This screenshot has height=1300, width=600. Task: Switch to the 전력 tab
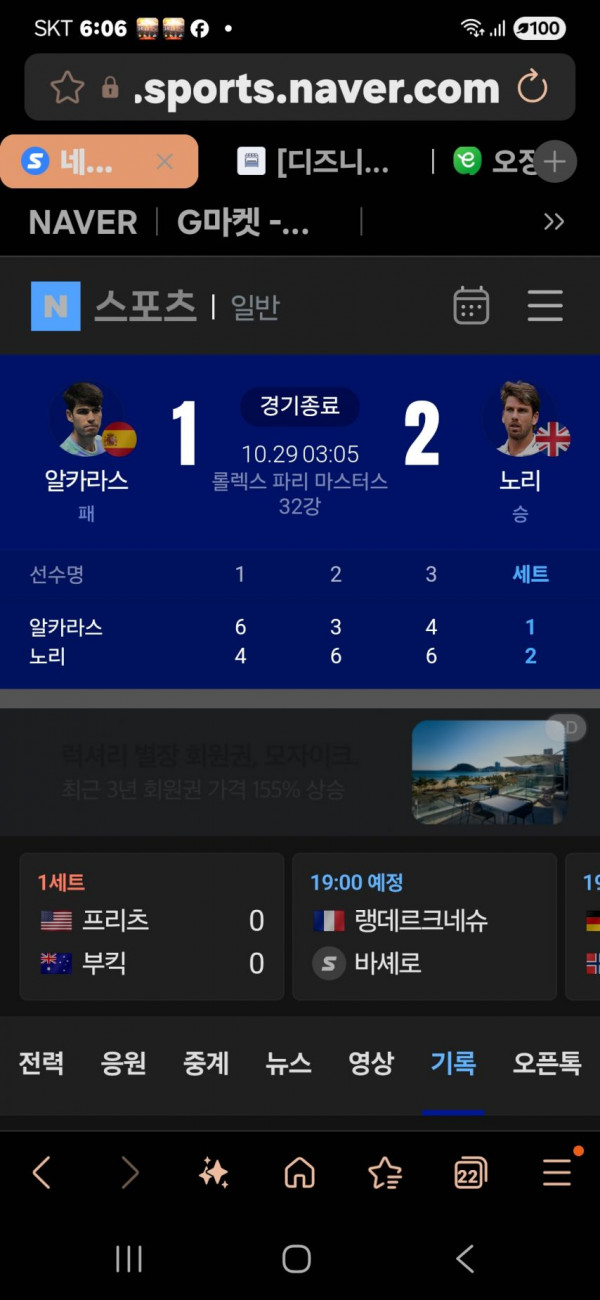41,1063
